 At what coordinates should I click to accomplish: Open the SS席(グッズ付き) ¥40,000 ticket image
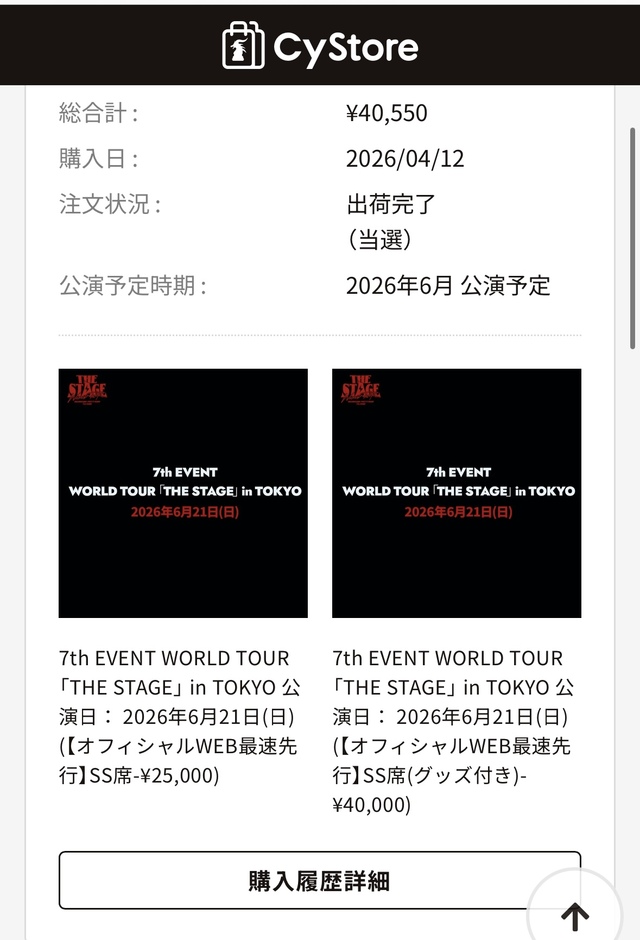click(x=456, y=493)
